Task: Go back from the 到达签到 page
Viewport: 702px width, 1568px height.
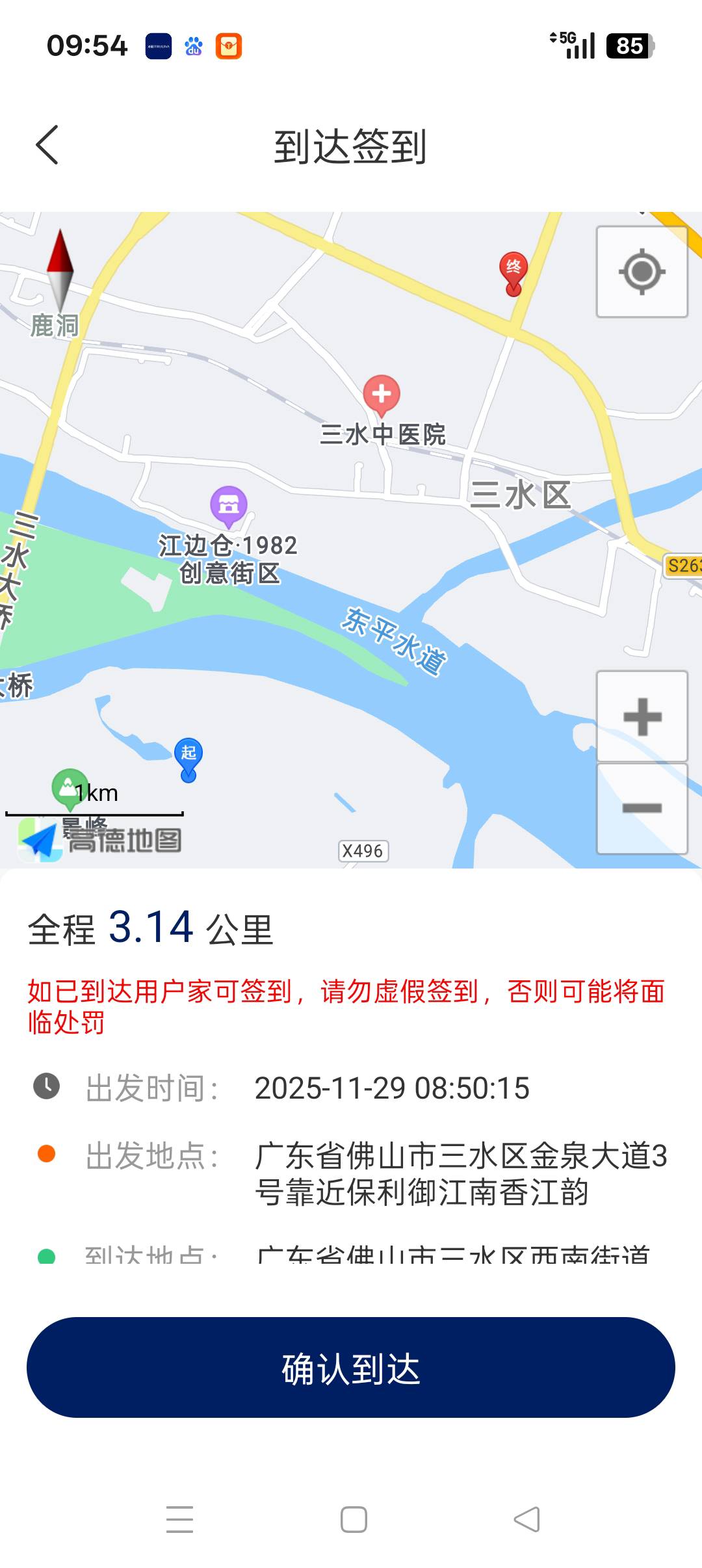Action: (x=47, y=145)
